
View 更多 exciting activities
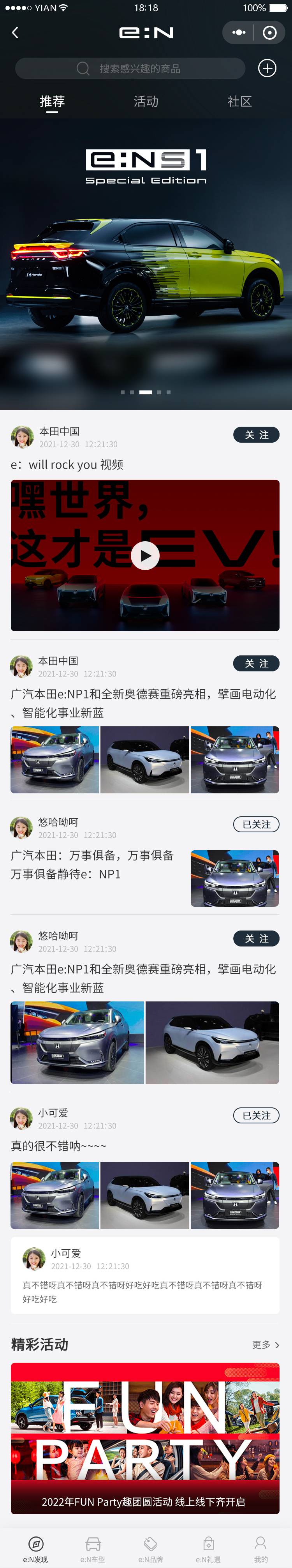click(x=266, y=1345)
